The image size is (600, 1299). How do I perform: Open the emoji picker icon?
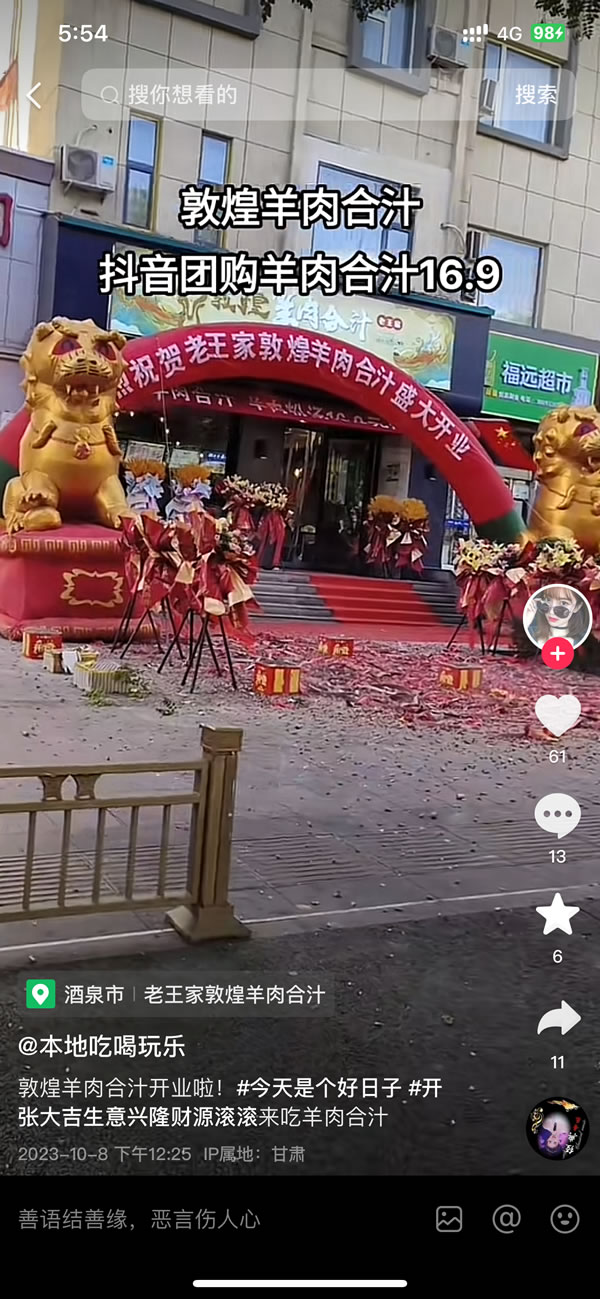pyautogui.click(x=565, y=1219)
